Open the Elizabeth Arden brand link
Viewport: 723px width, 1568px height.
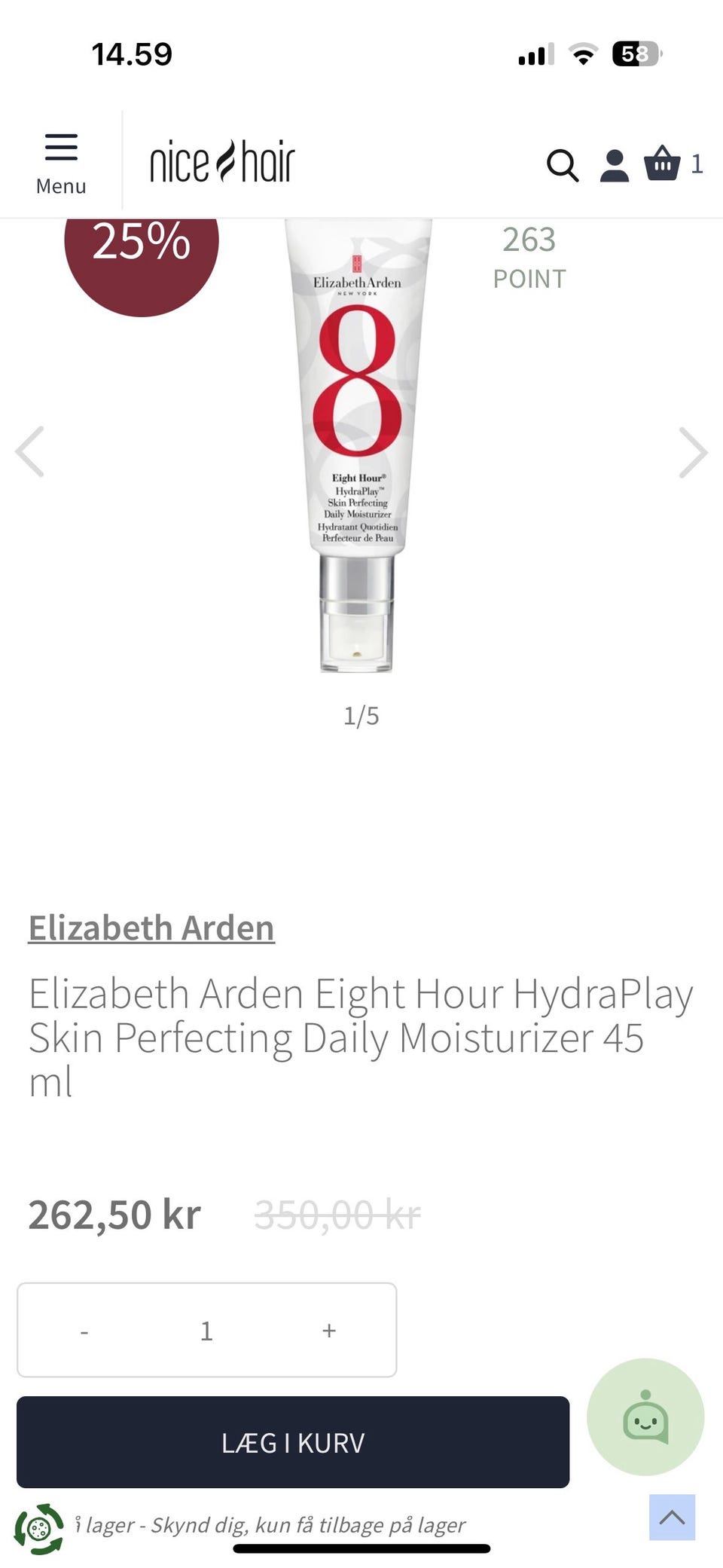[151, 928]
